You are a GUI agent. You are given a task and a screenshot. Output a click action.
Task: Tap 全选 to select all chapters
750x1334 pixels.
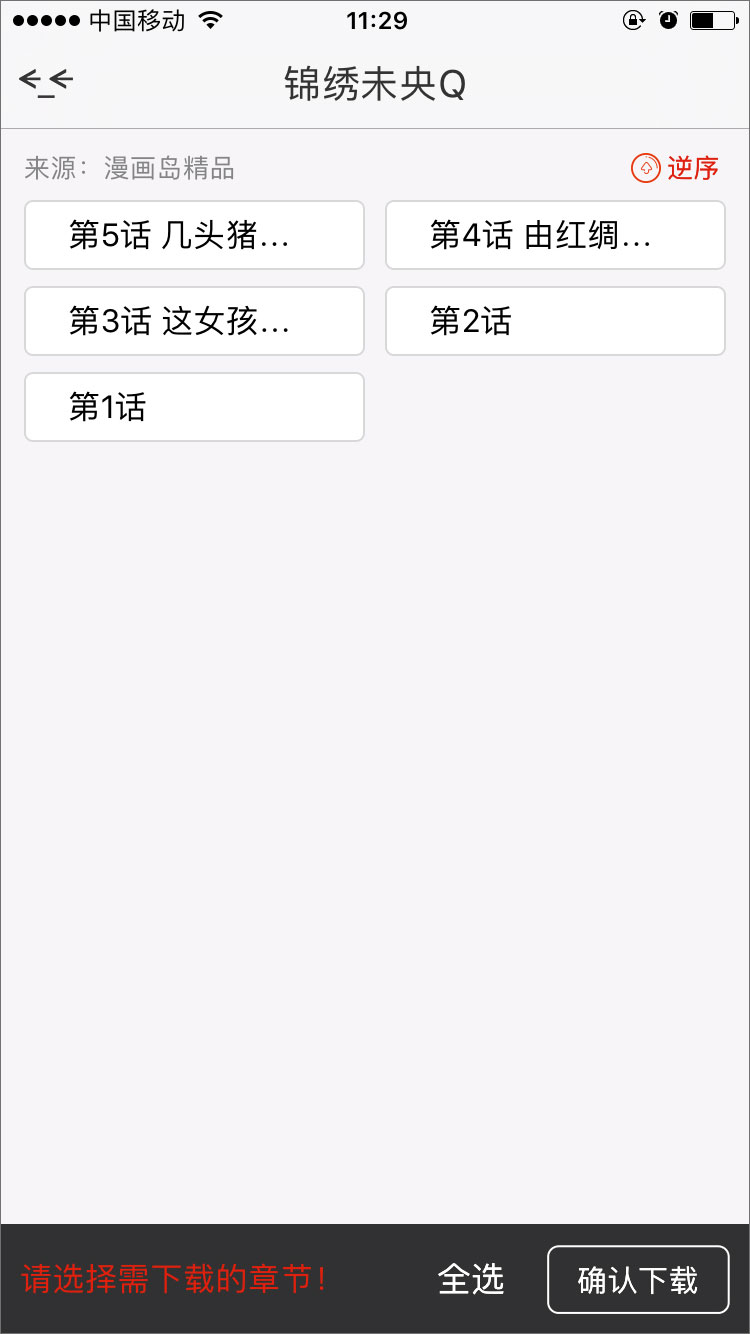[x=471, y=1280]
